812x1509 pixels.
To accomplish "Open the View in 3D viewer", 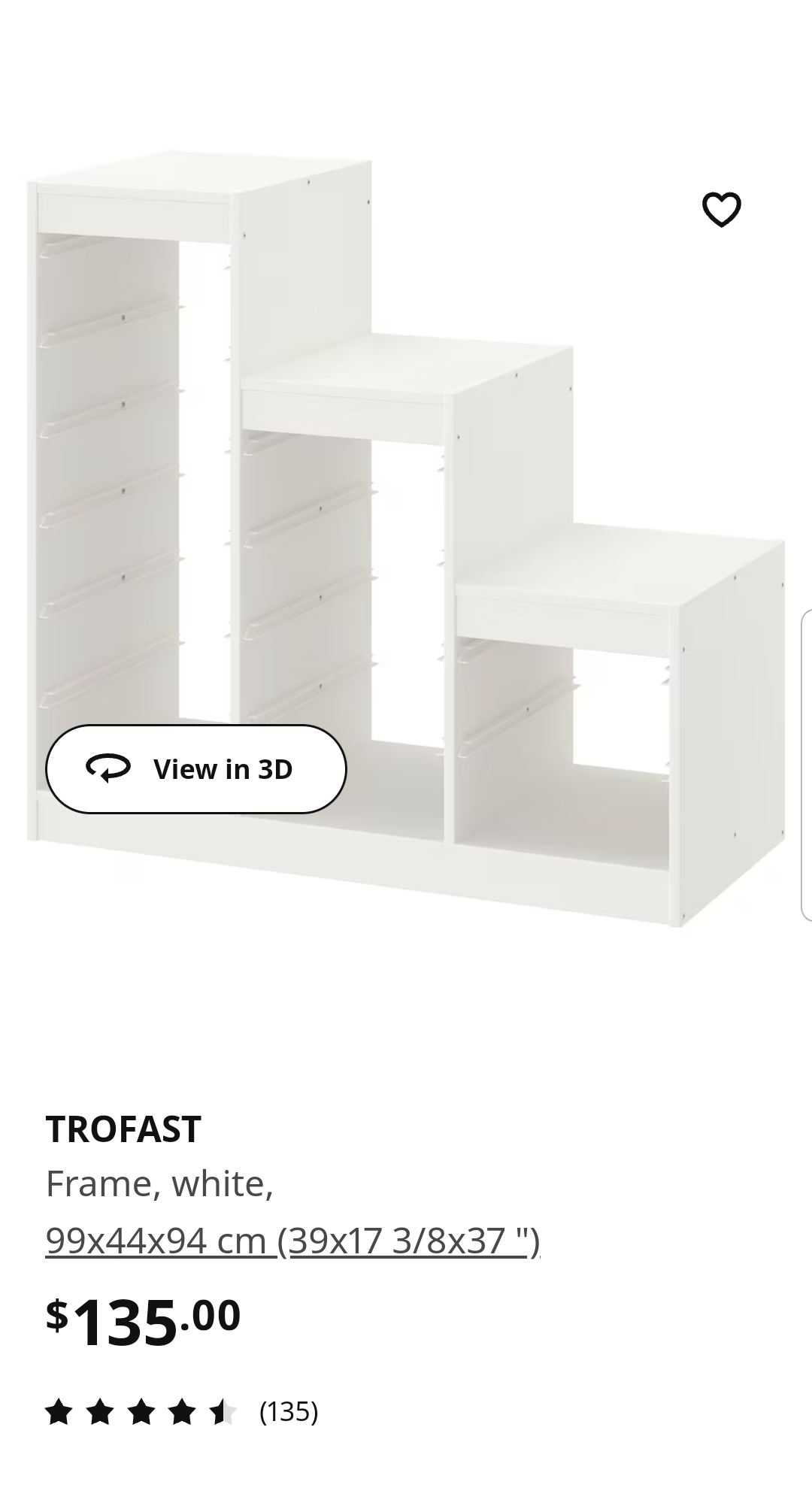I will tap(196, 768).
